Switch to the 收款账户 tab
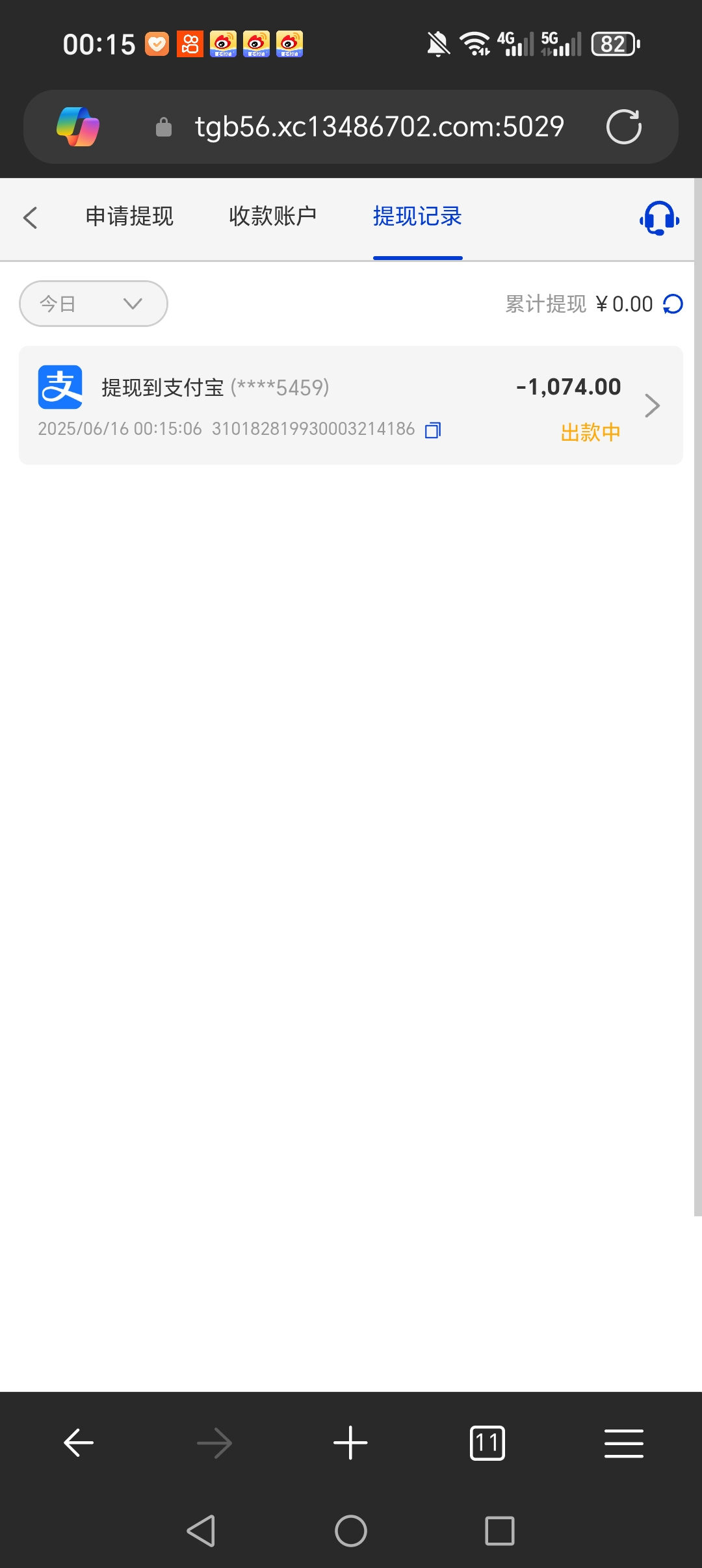The width and height of the screenshot is (702, 1568). point(273,216)
